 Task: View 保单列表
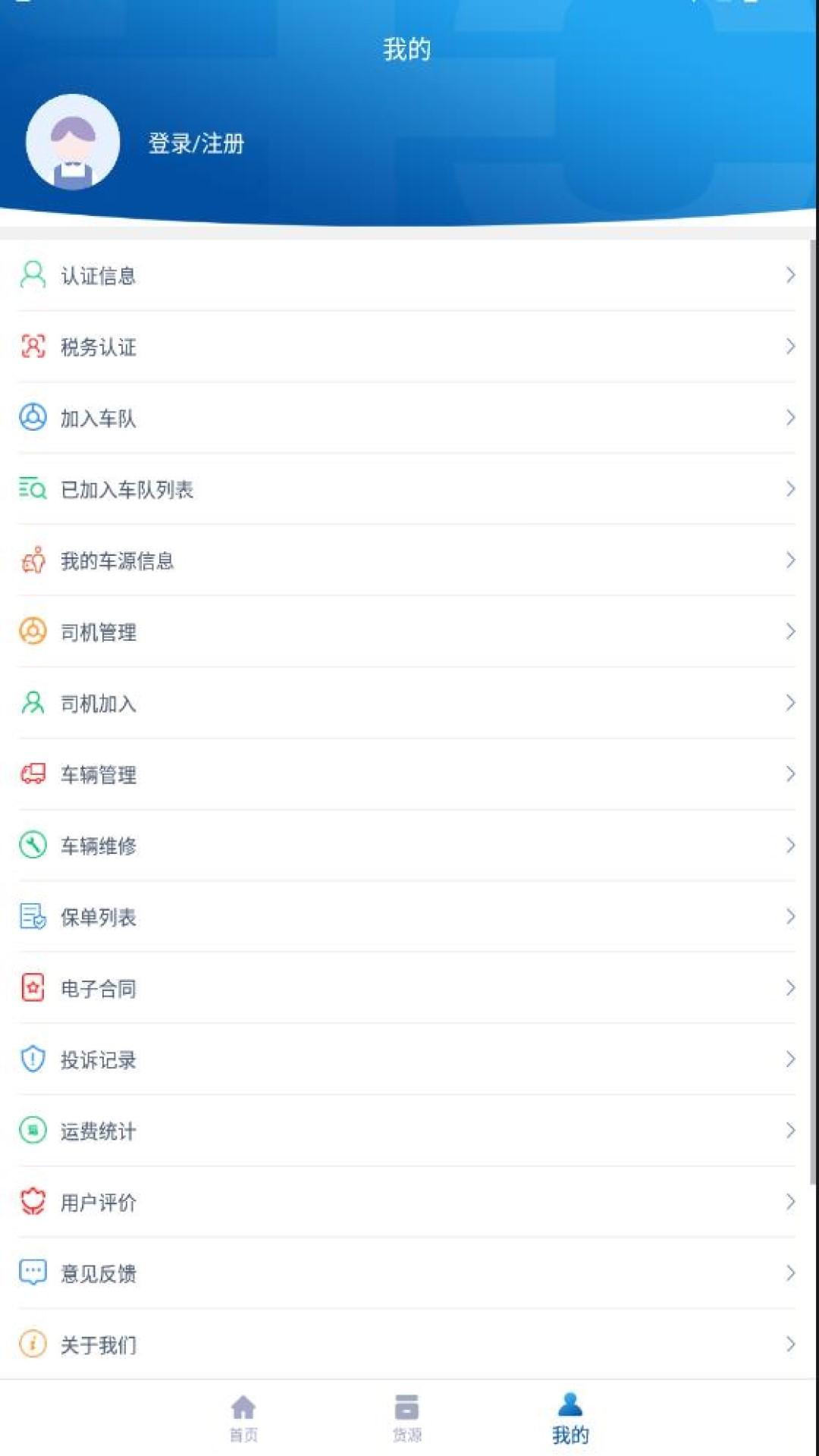(406, 917)
